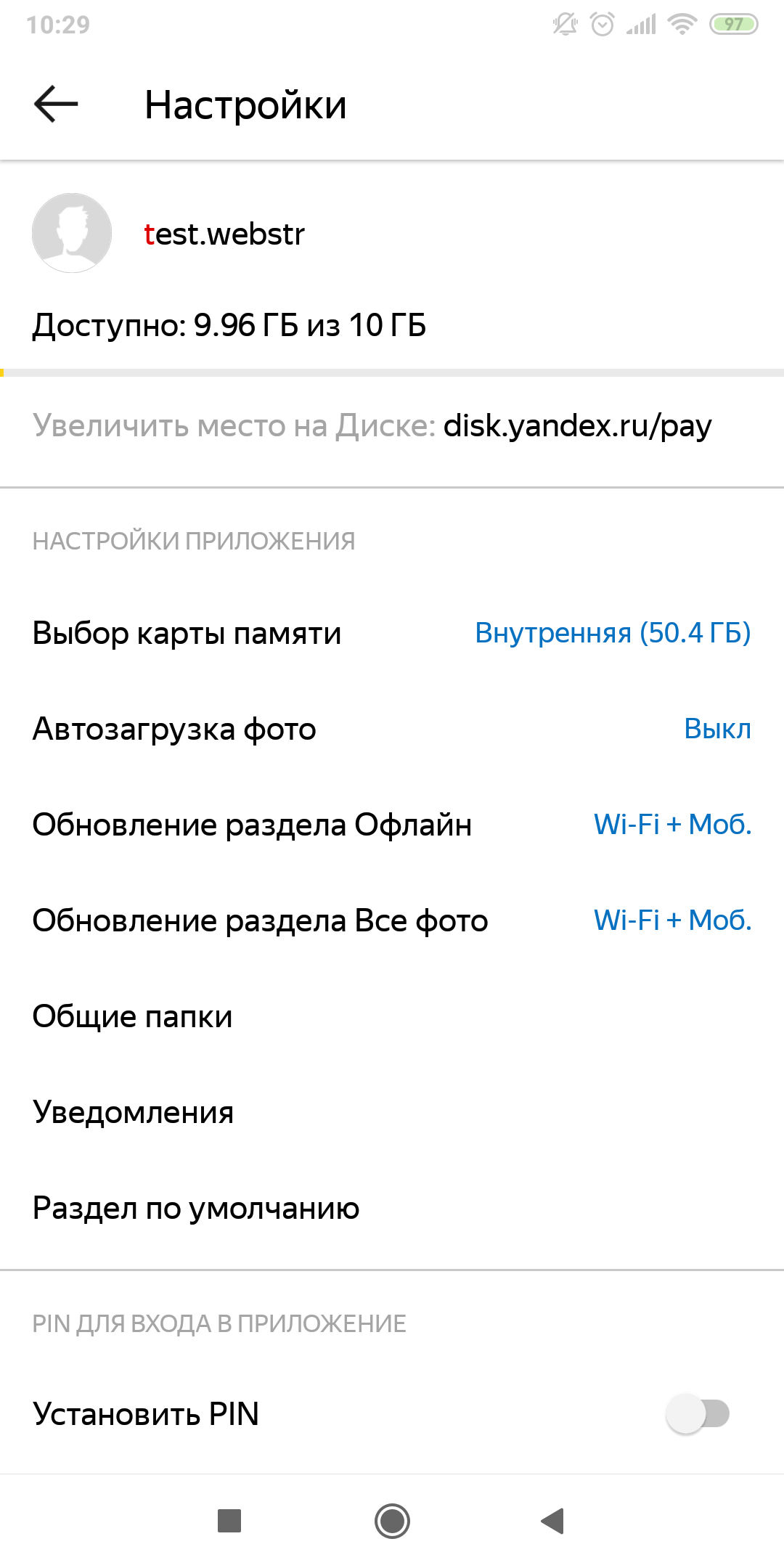Go back from the Настройки screen
This screenshot has width=784, height=1568.
(x=56, y=105)
